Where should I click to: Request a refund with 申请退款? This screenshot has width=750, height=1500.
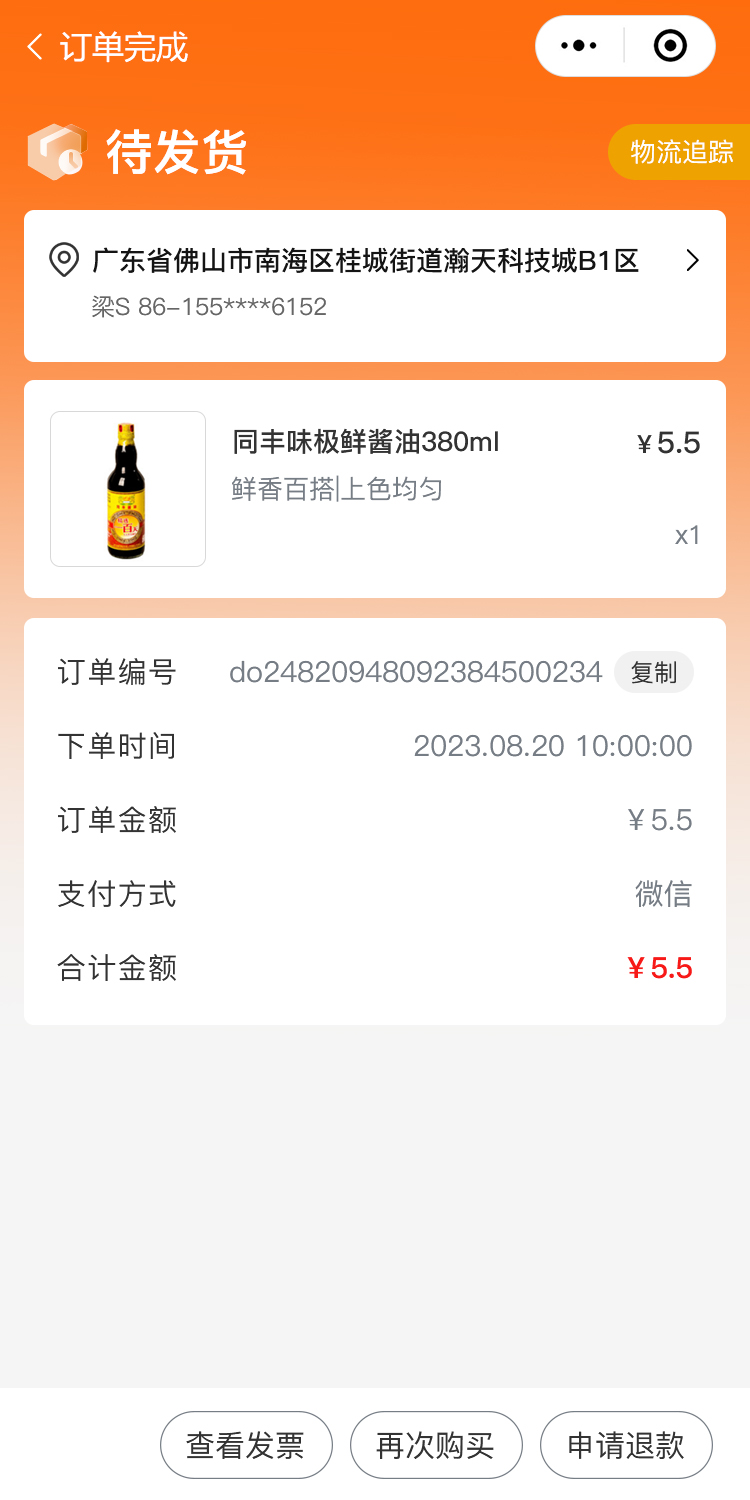click(626, 1445)
